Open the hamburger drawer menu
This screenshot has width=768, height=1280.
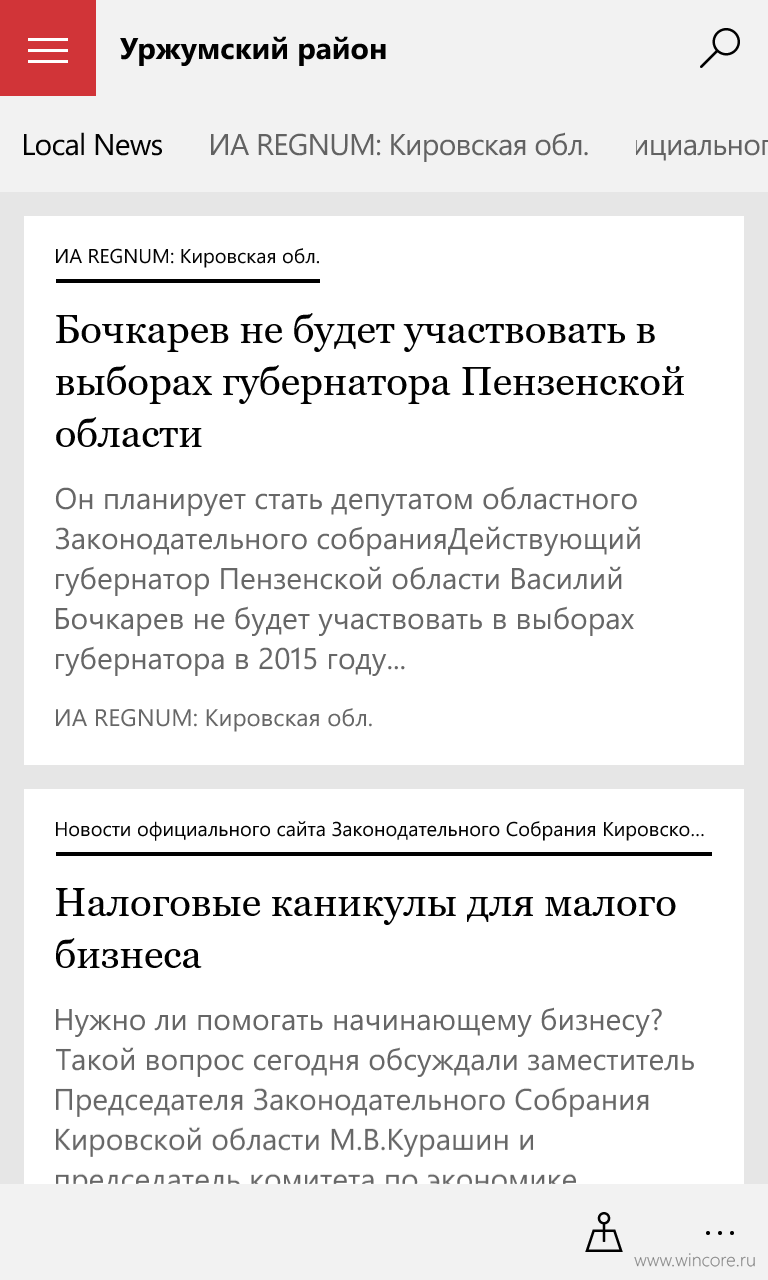[48, 48]
